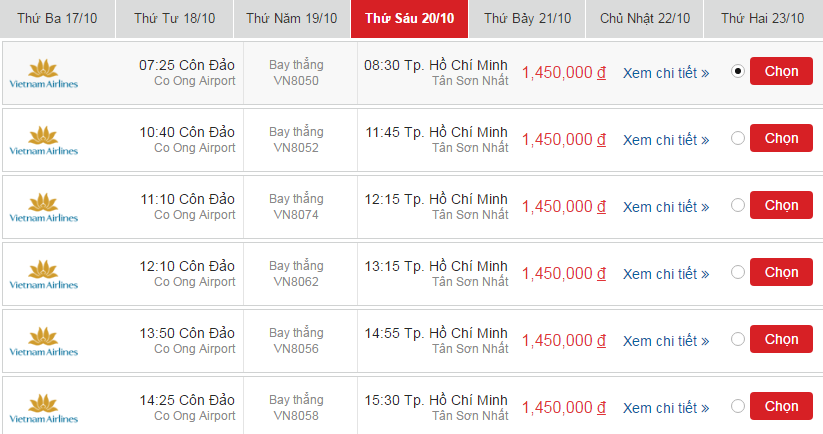Open Xem chi tiết for flight VN8074
Screen dimensions: 823x434
click(x=666, y=207)
